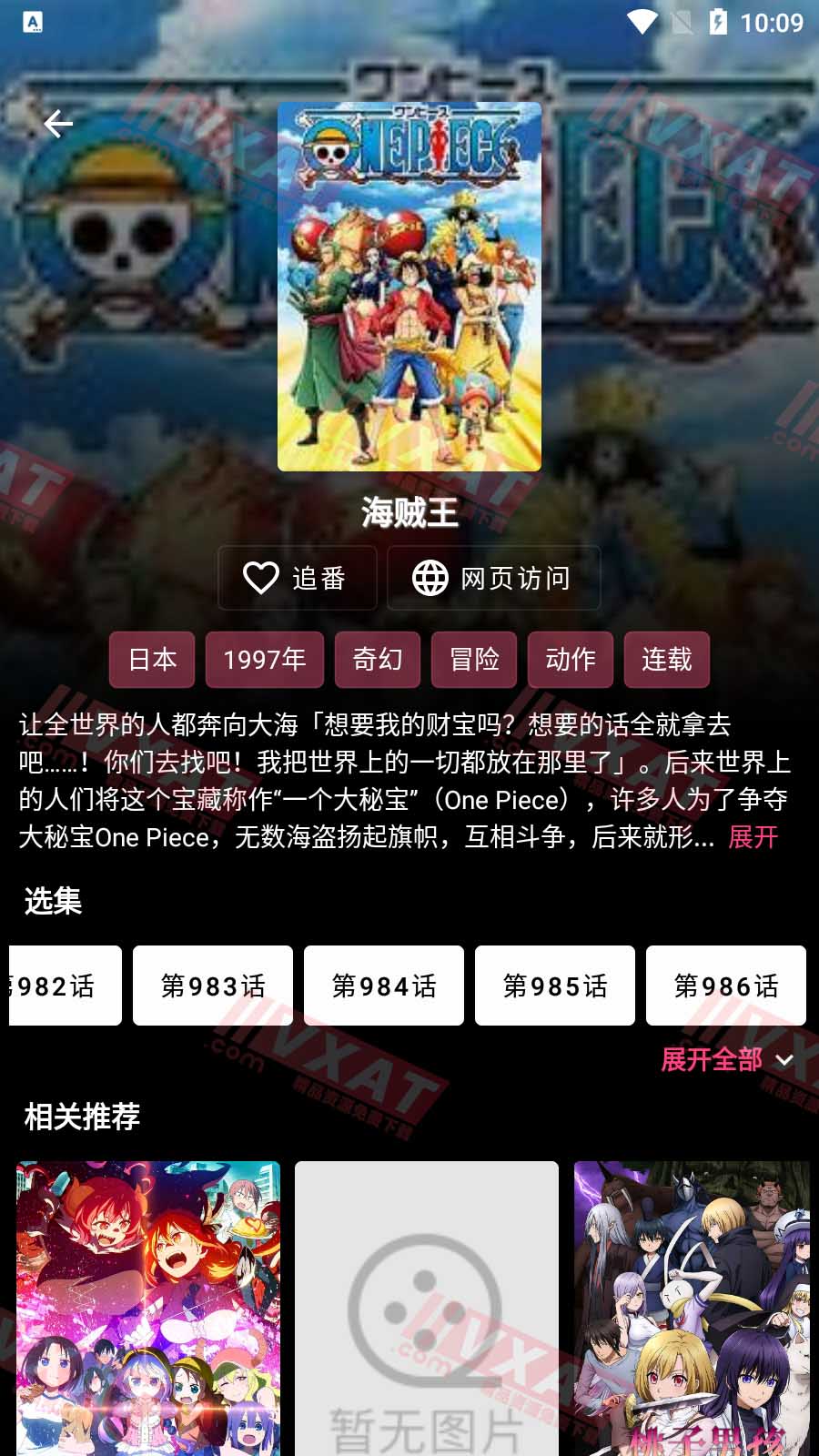
Task: Open the 连载 status tag
Action: pyautogui.click(x=667, y=659)
